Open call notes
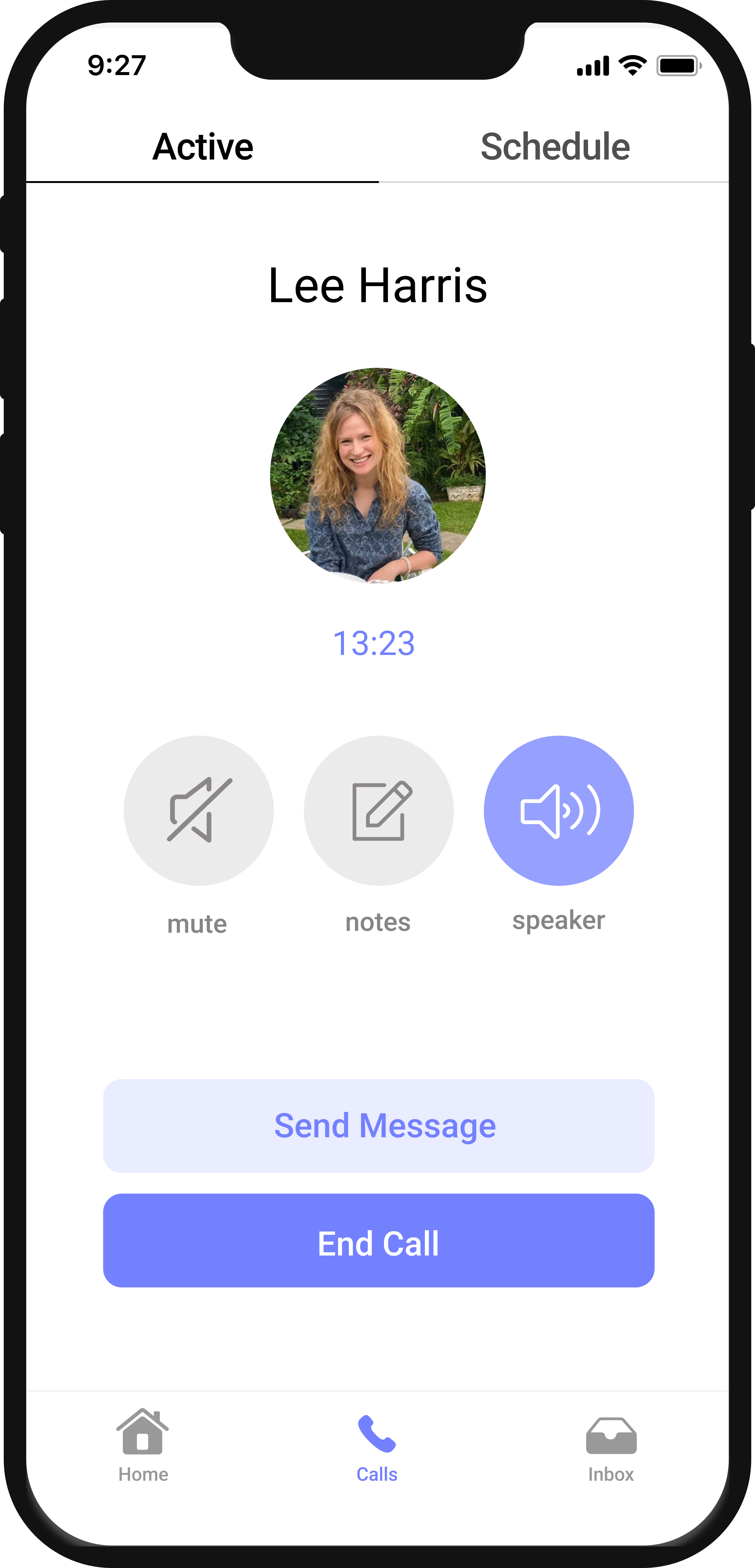 tap(378, 810)
